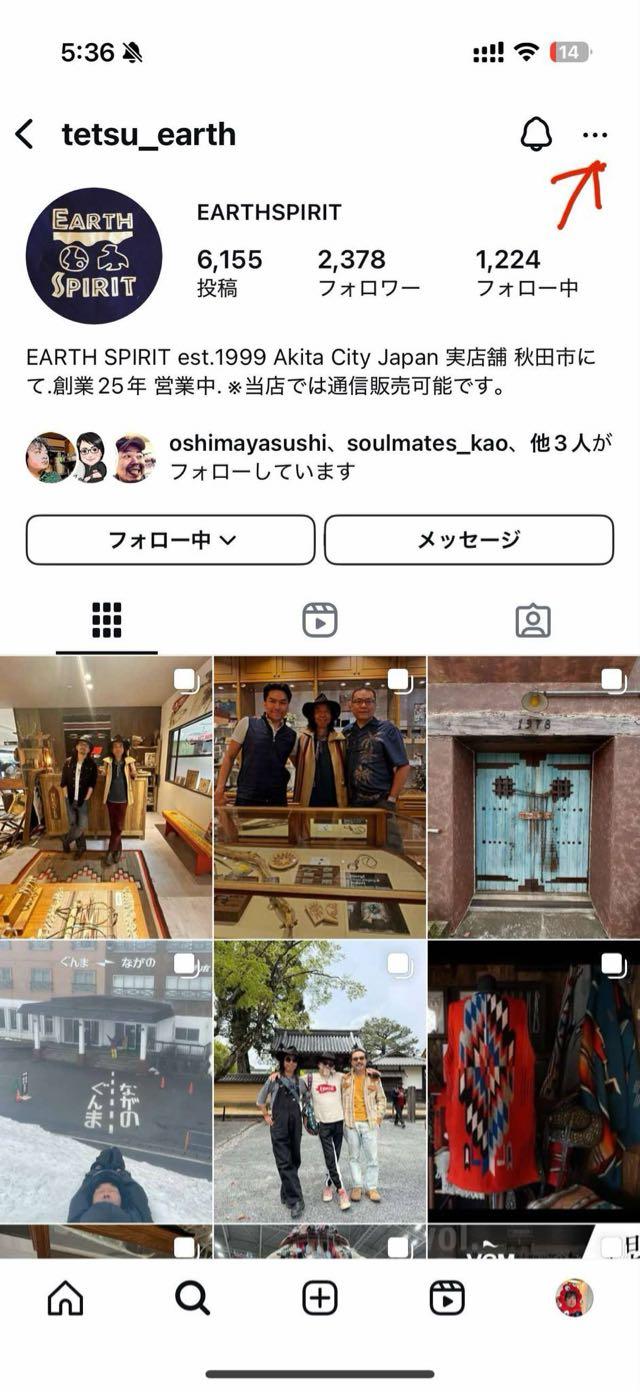640x1392 pixels.
Task: Open the post showing the blue wooden door
Action: coord(533,797)
